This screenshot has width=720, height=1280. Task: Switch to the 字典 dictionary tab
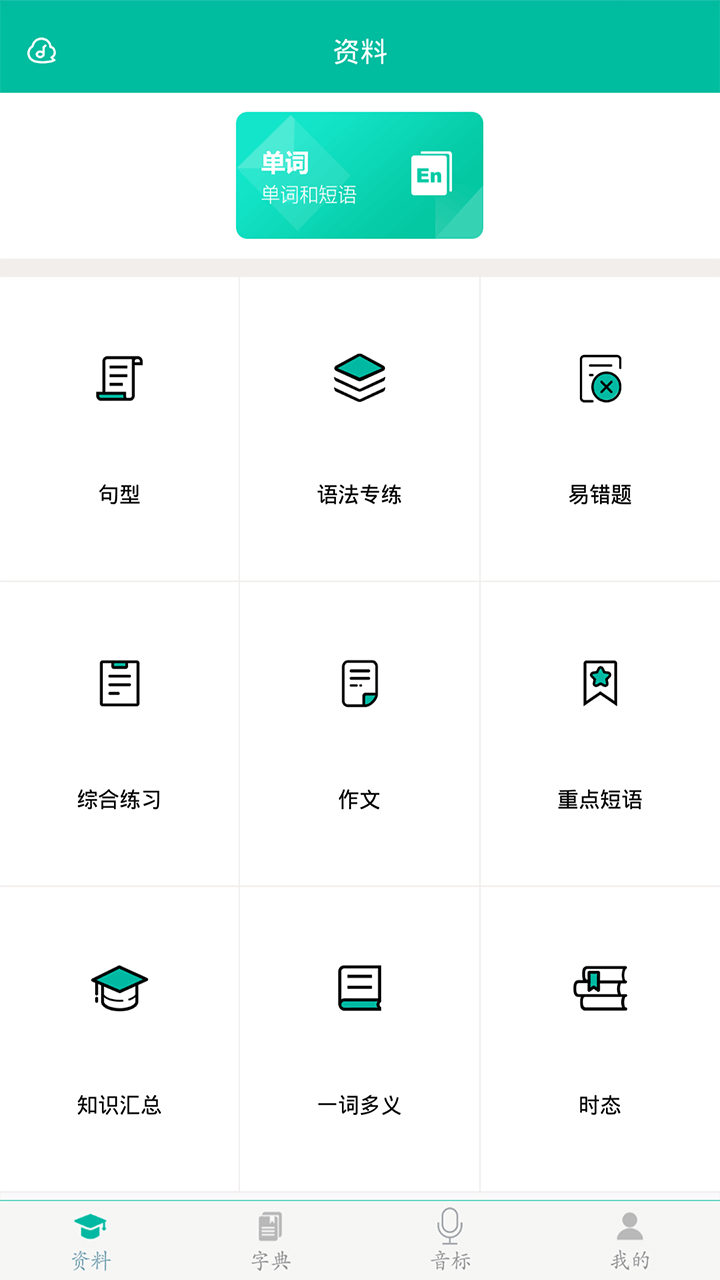(x=270, y=1240)
